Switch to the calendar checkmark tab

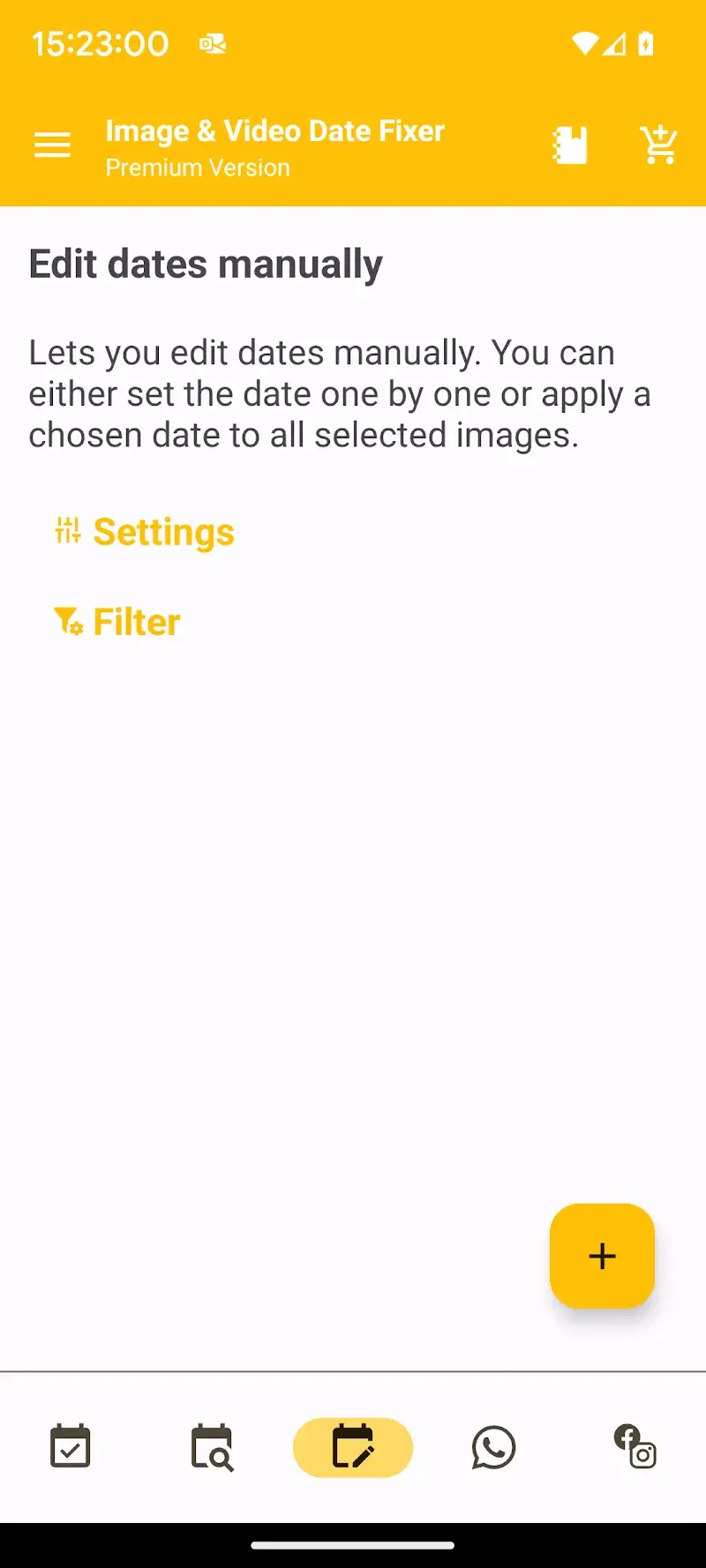71,1447
